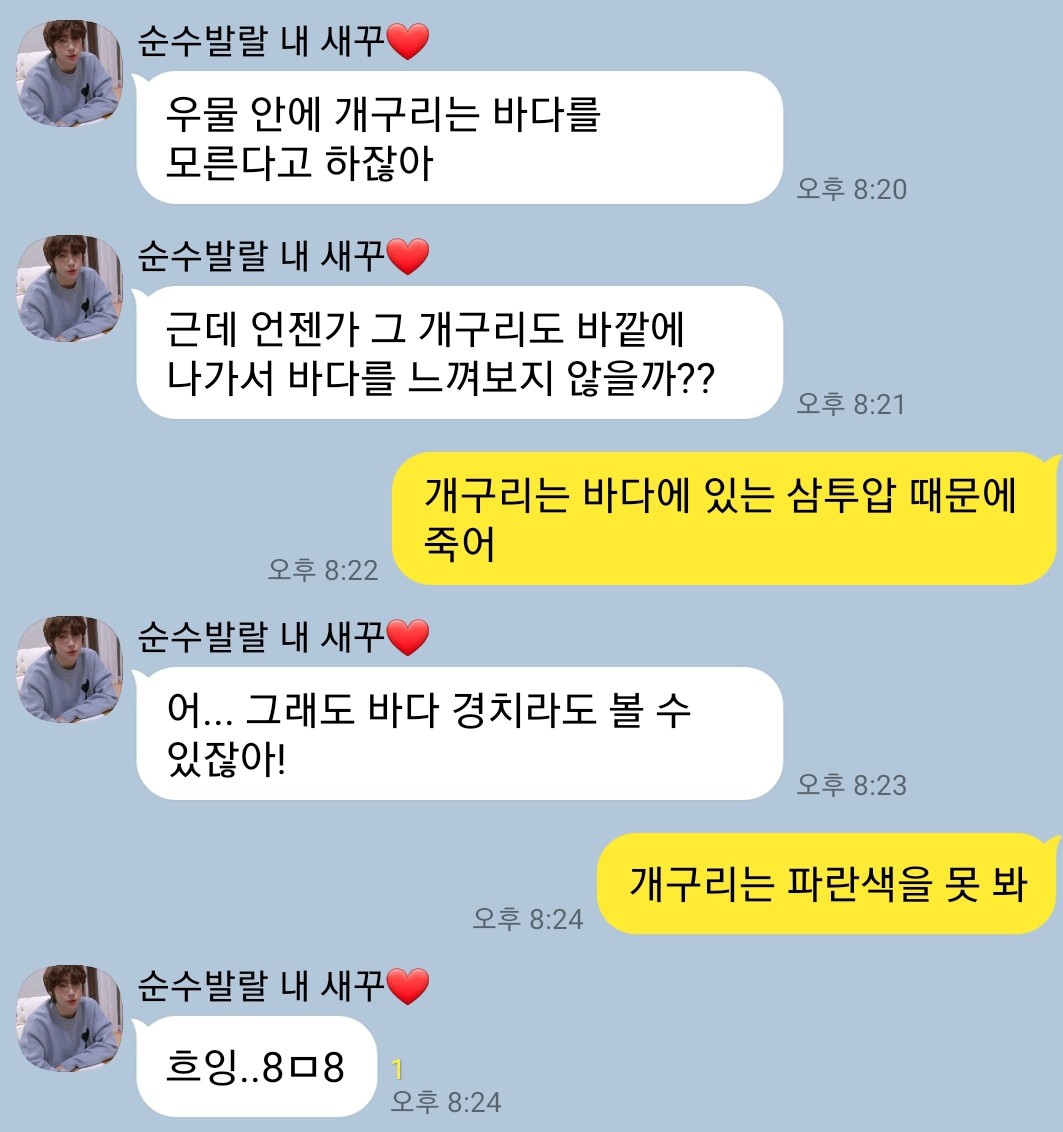Open sender's profile photo beside the 우물 안에 개구리는 message
The image size is (1063, 1132).
(x=69, y=72)
